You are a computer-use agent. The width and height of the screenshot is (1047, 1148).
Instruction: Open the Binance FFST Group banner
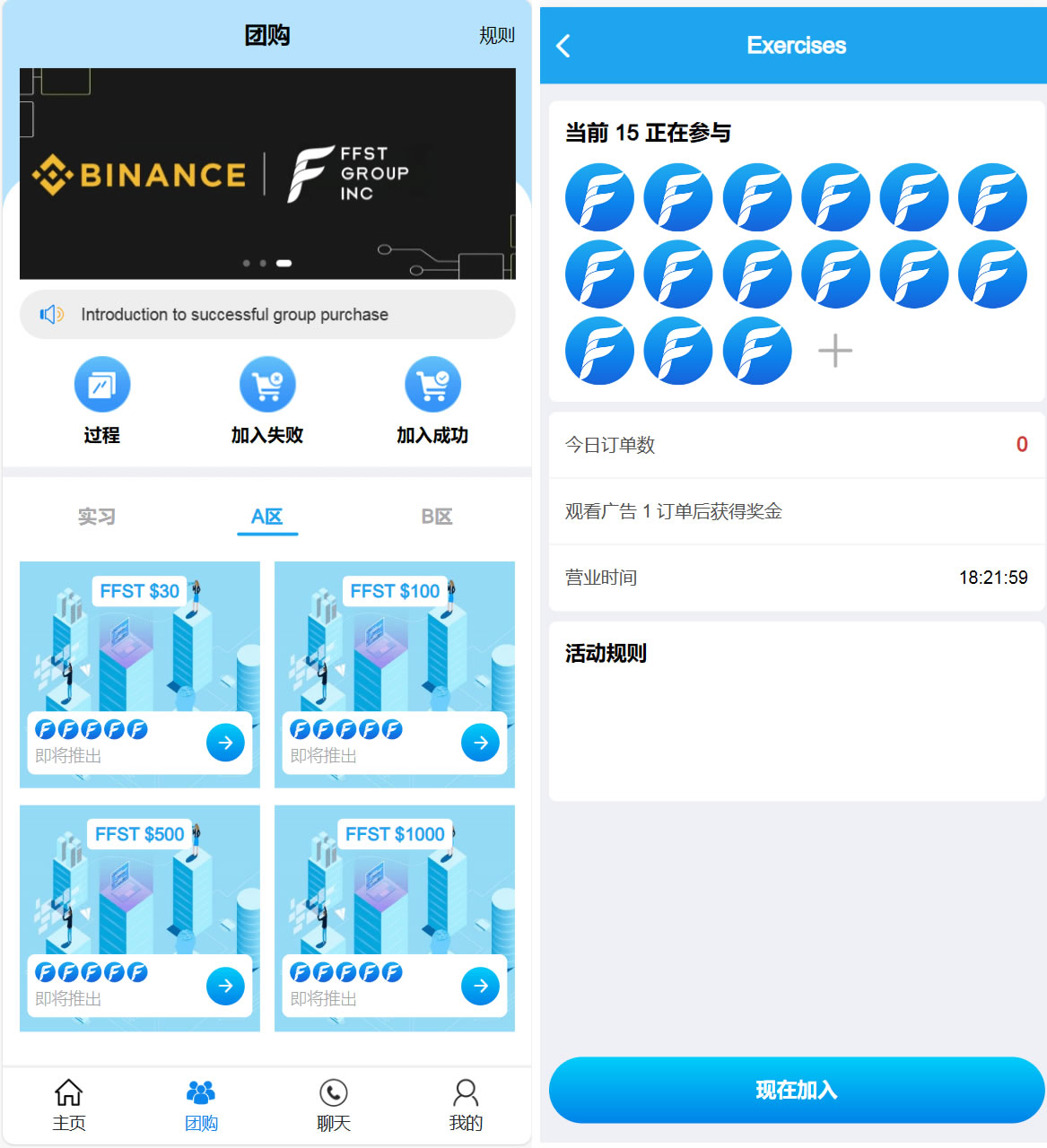267,174
